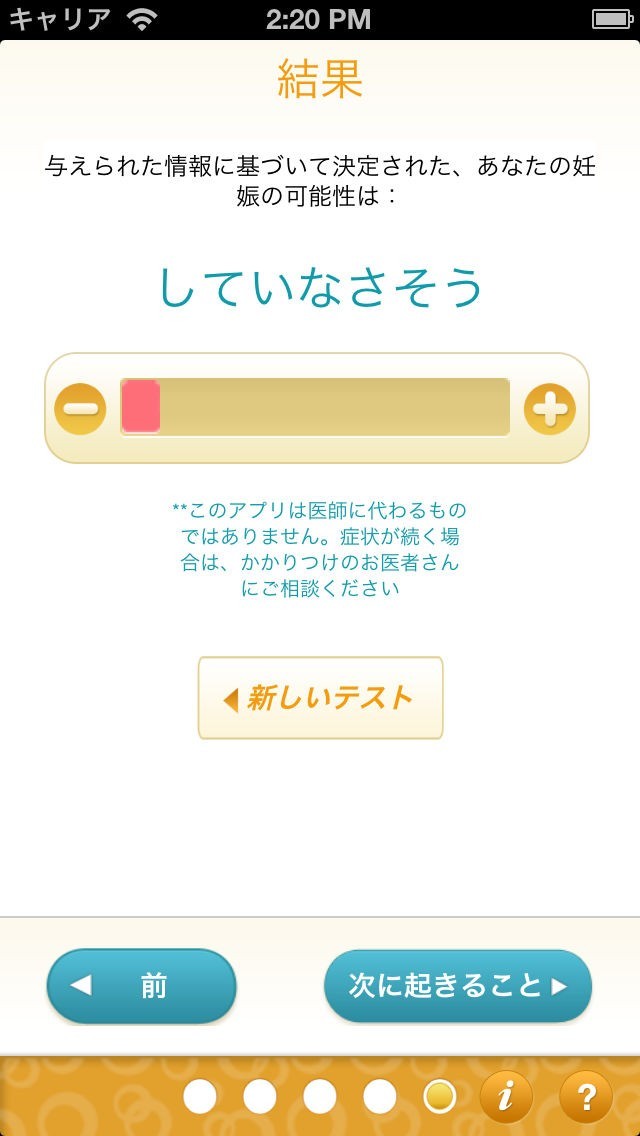Open the info icon
The height and width of the screenshot is (1136, 640).
tap(505, 1096)
